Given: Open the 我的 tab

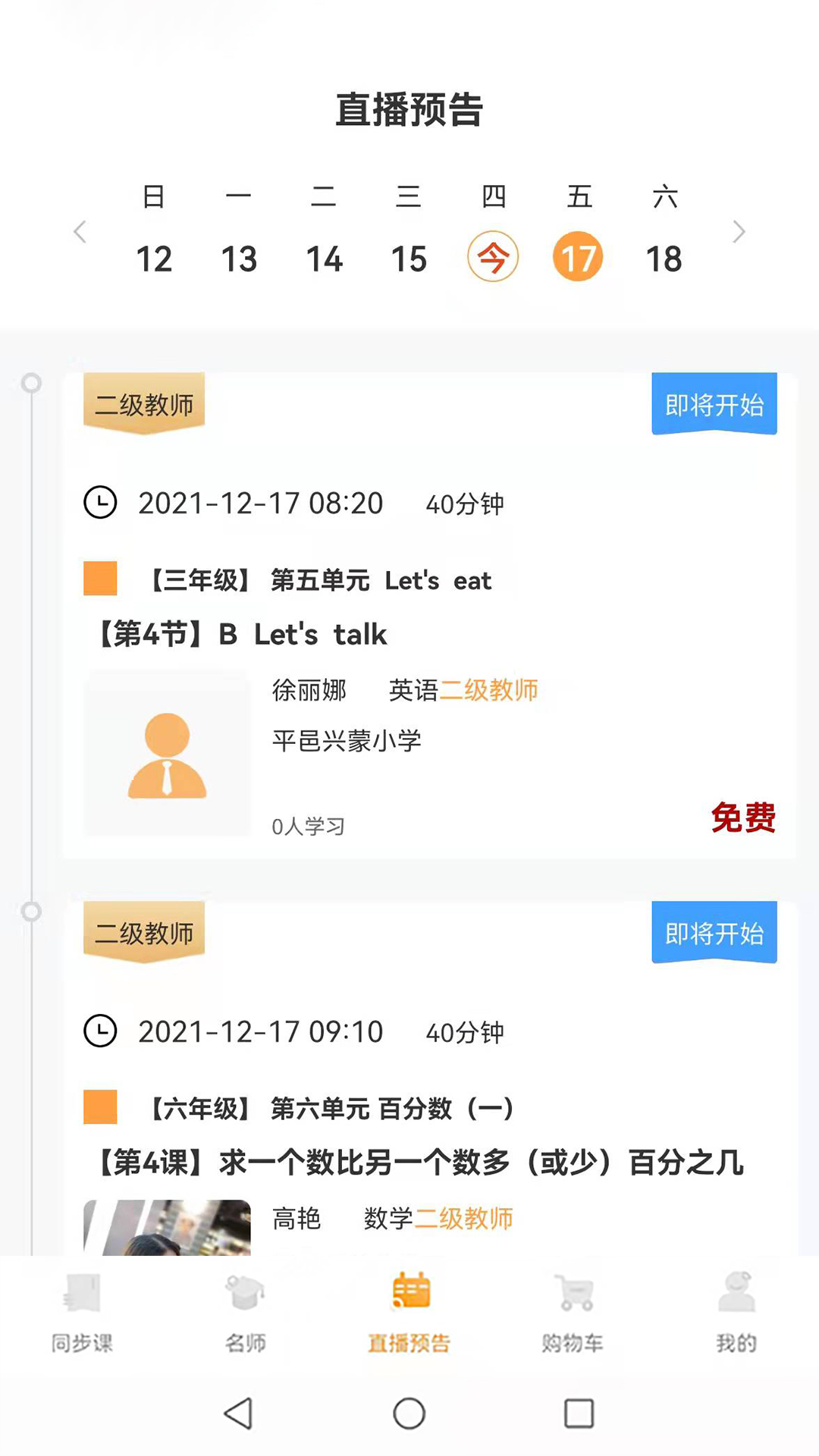Looking at the screenshot, I should click(736, 1313).
